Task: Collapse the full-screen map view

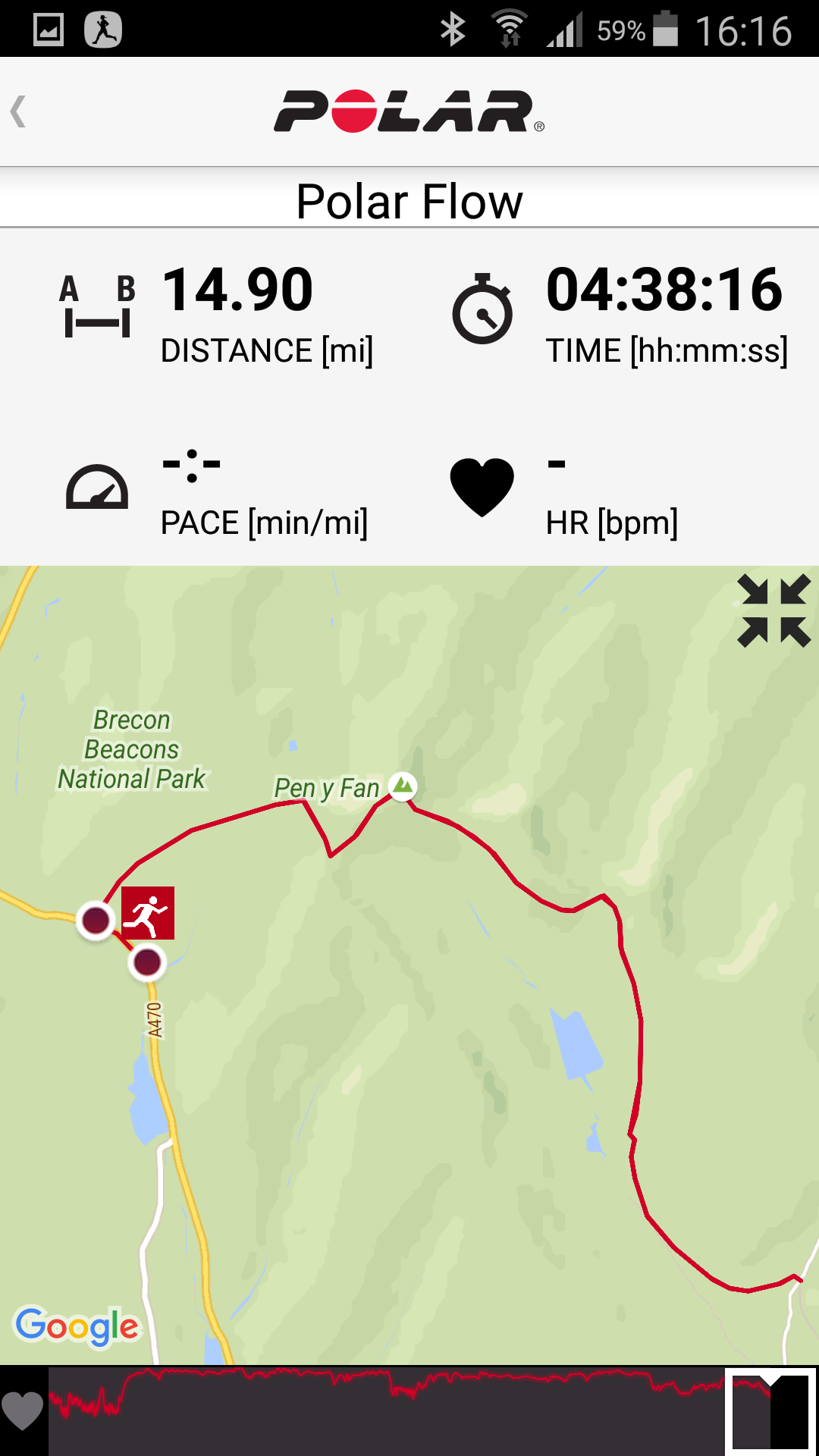Action: 773,611
